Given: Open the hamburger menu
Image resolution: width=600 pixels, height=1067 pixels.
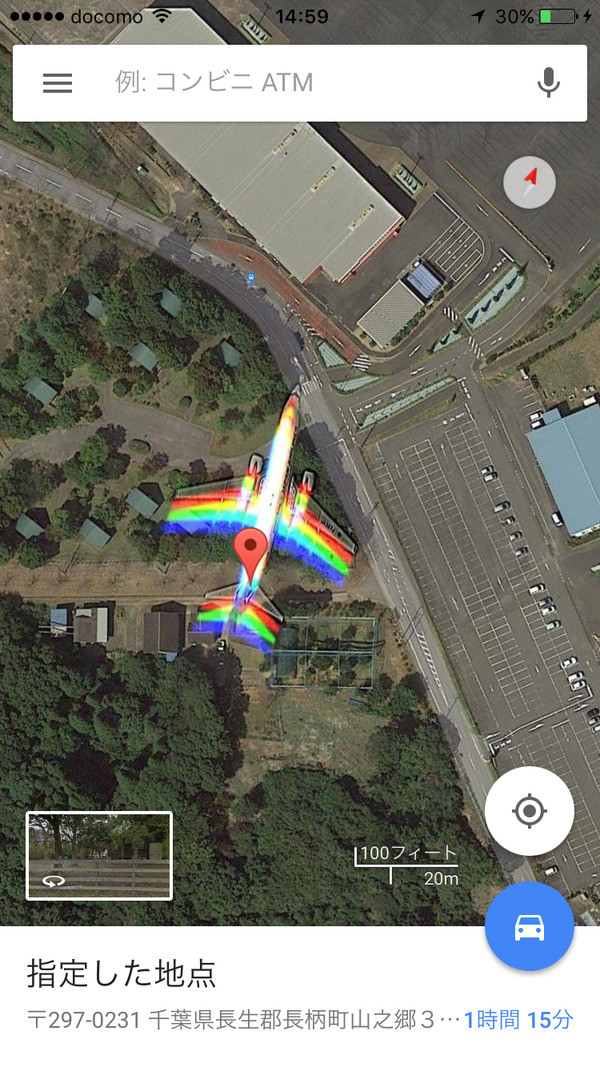Looking at the screenshot, I should pos(58,83).
